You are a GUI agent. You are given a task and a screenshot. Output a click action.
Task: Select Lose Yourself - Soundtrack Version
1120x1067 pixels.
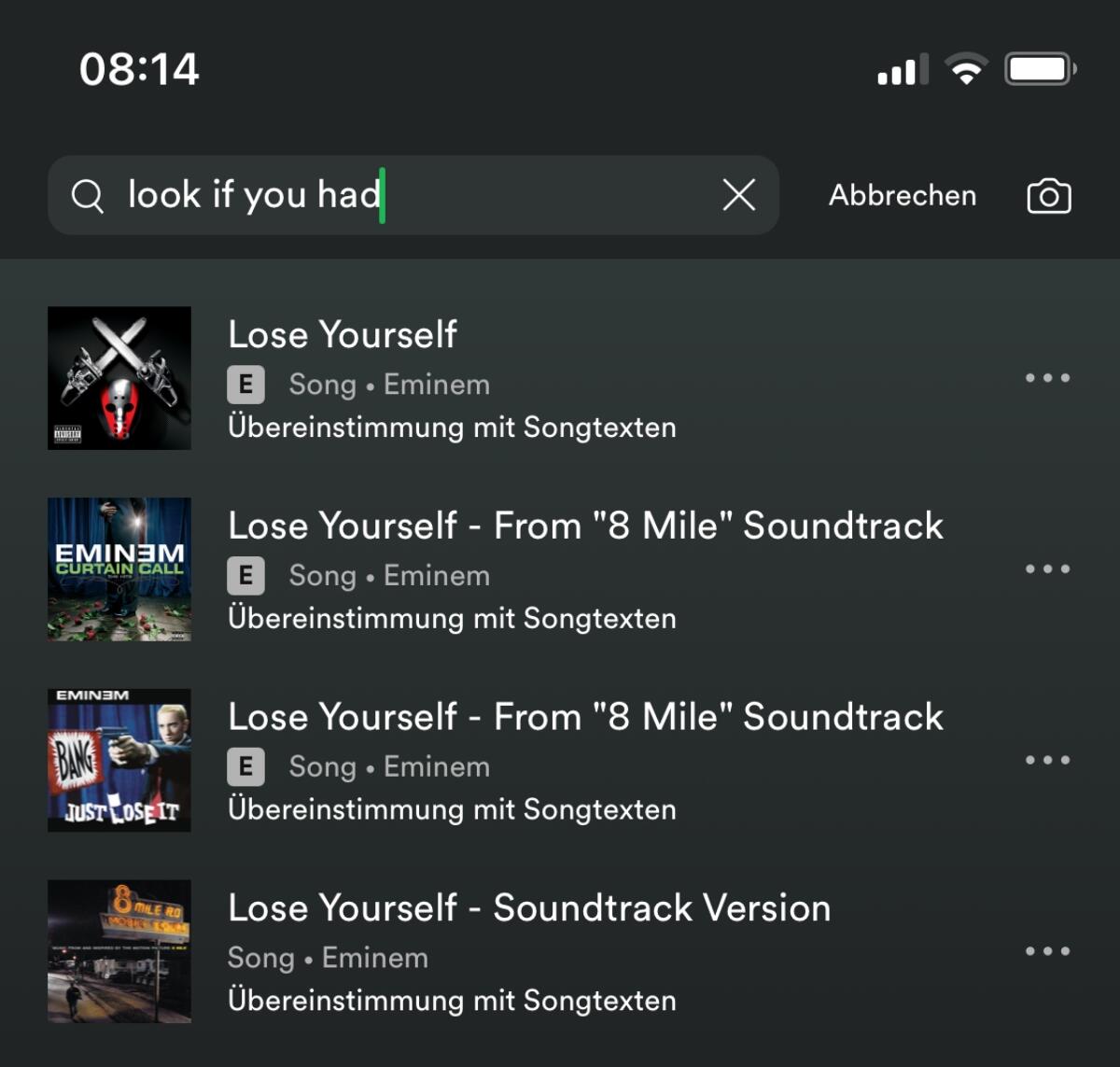(x=528, y=951)
